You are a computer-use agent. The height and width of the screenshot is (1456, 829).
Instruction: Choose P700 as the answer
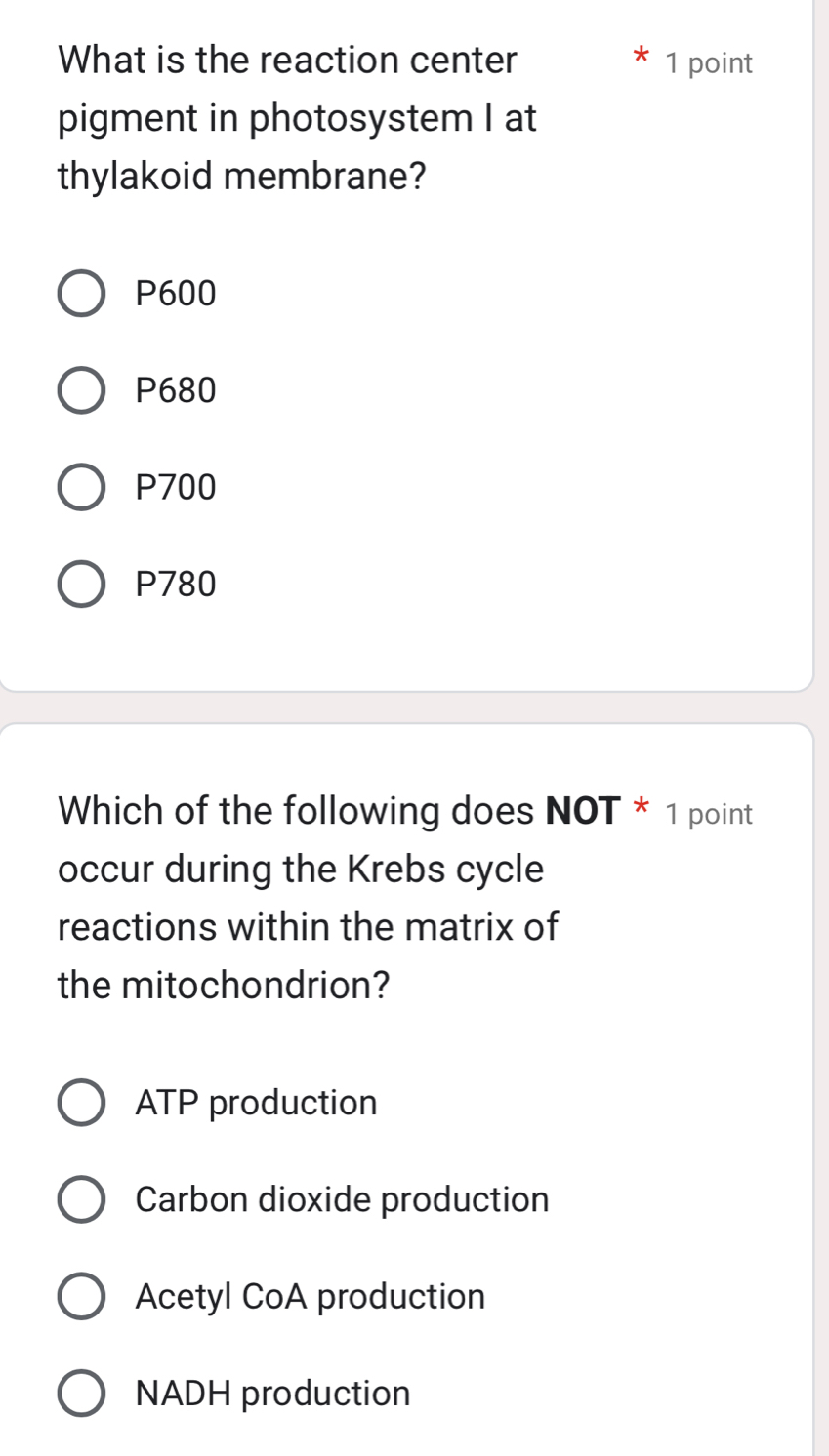(x=81, y=487)
